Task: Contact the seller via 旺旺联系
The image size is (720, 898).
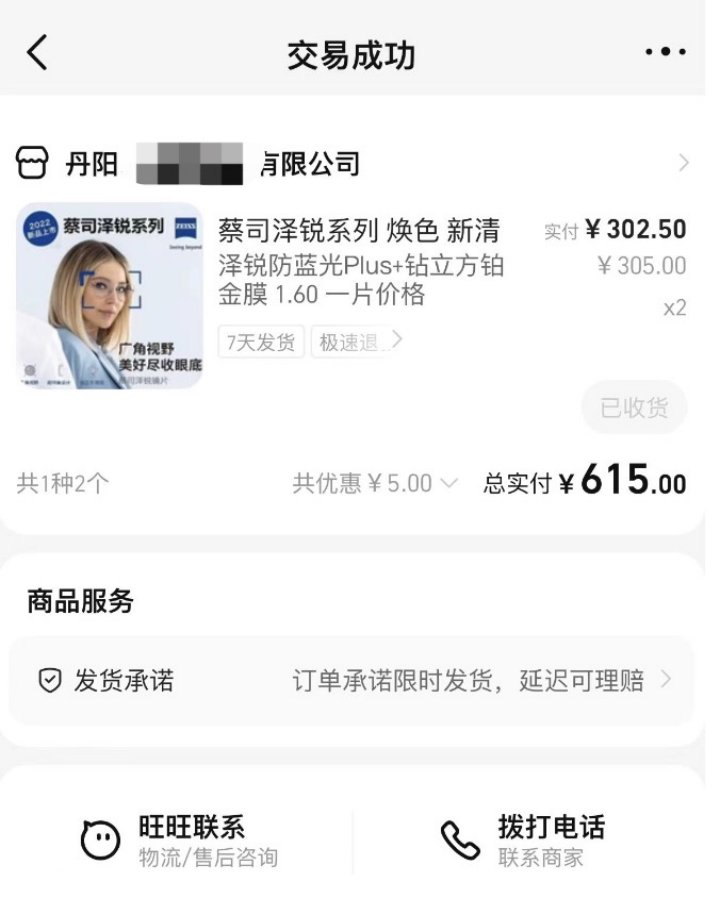Action: [180, 840]
